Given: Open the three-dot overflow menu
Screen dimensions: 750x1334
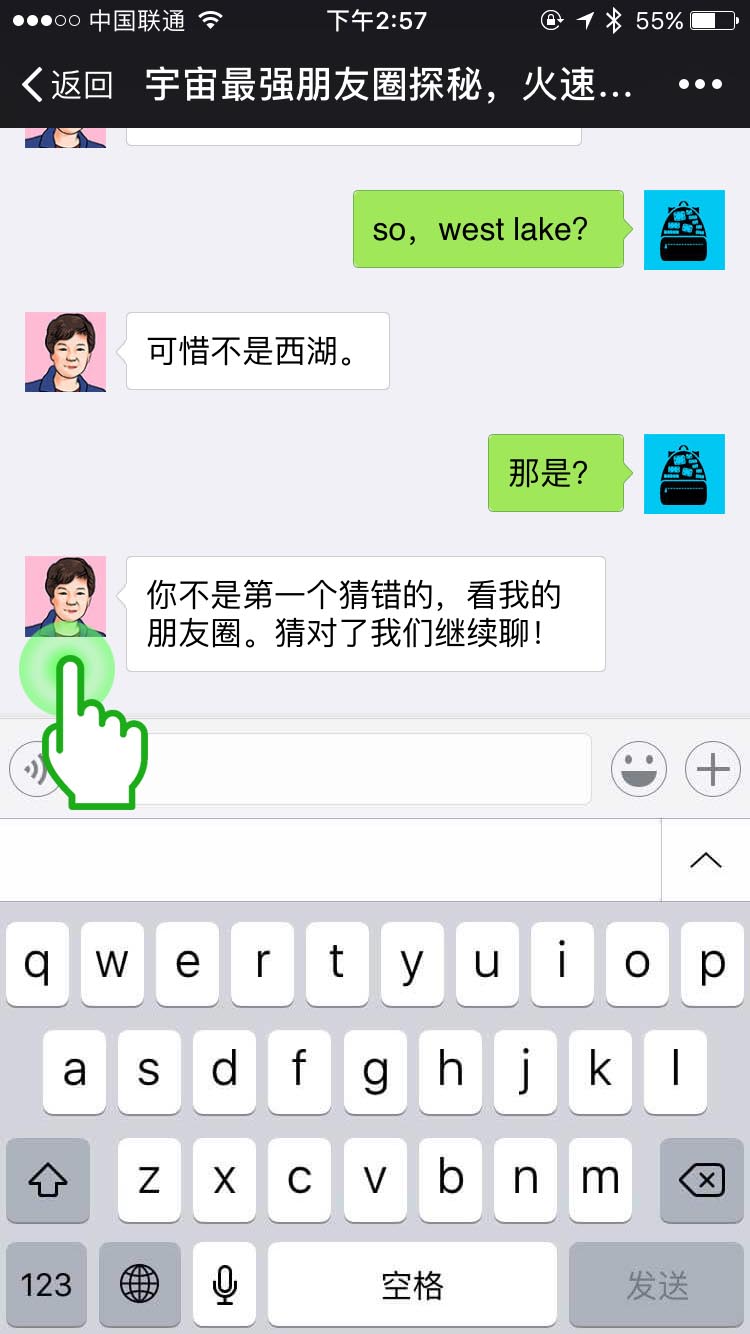Looking at the screenshot, I should 700,85.
